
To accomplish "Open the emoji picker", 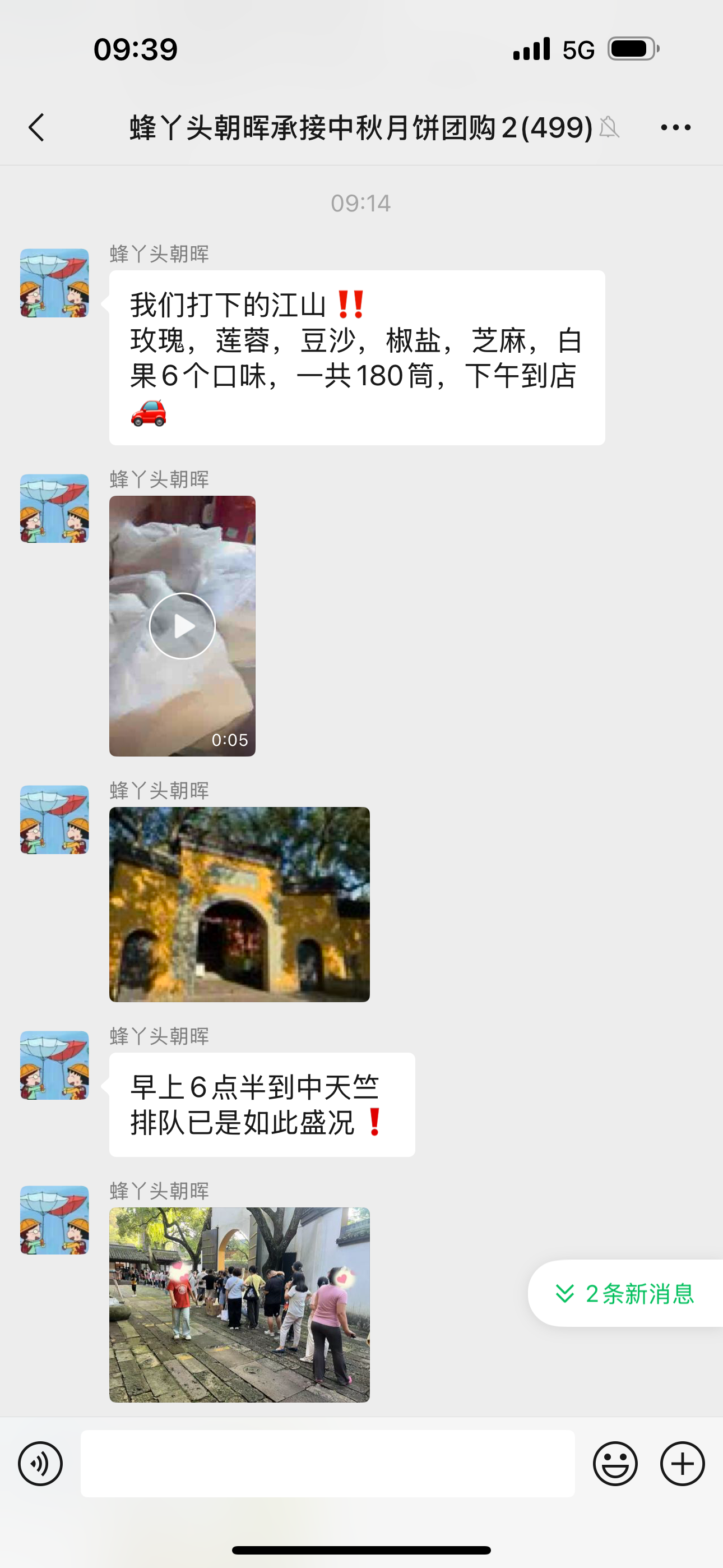I will point(615,1463).
